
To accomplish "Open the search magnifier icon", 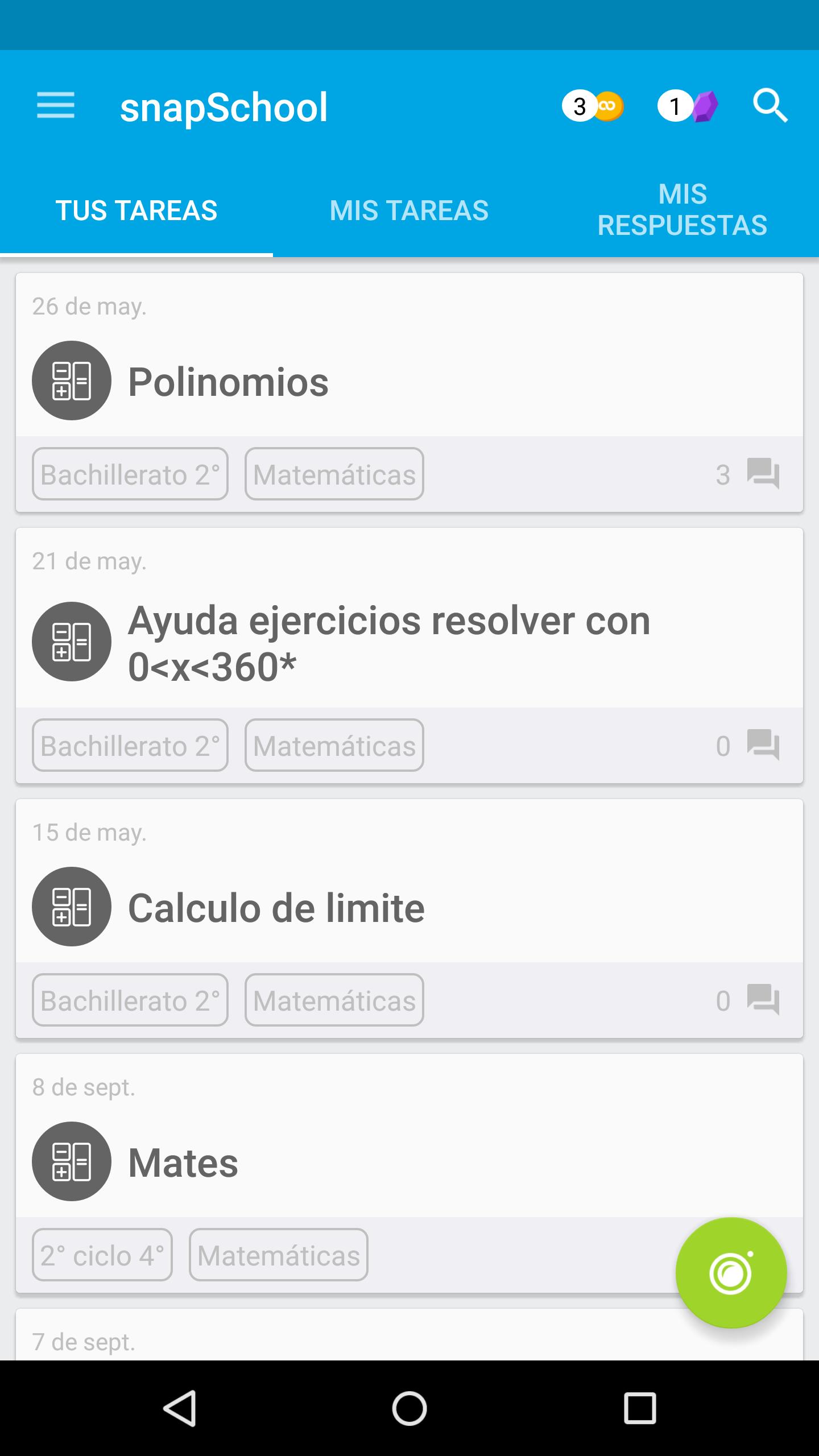I will pos(770,106).
